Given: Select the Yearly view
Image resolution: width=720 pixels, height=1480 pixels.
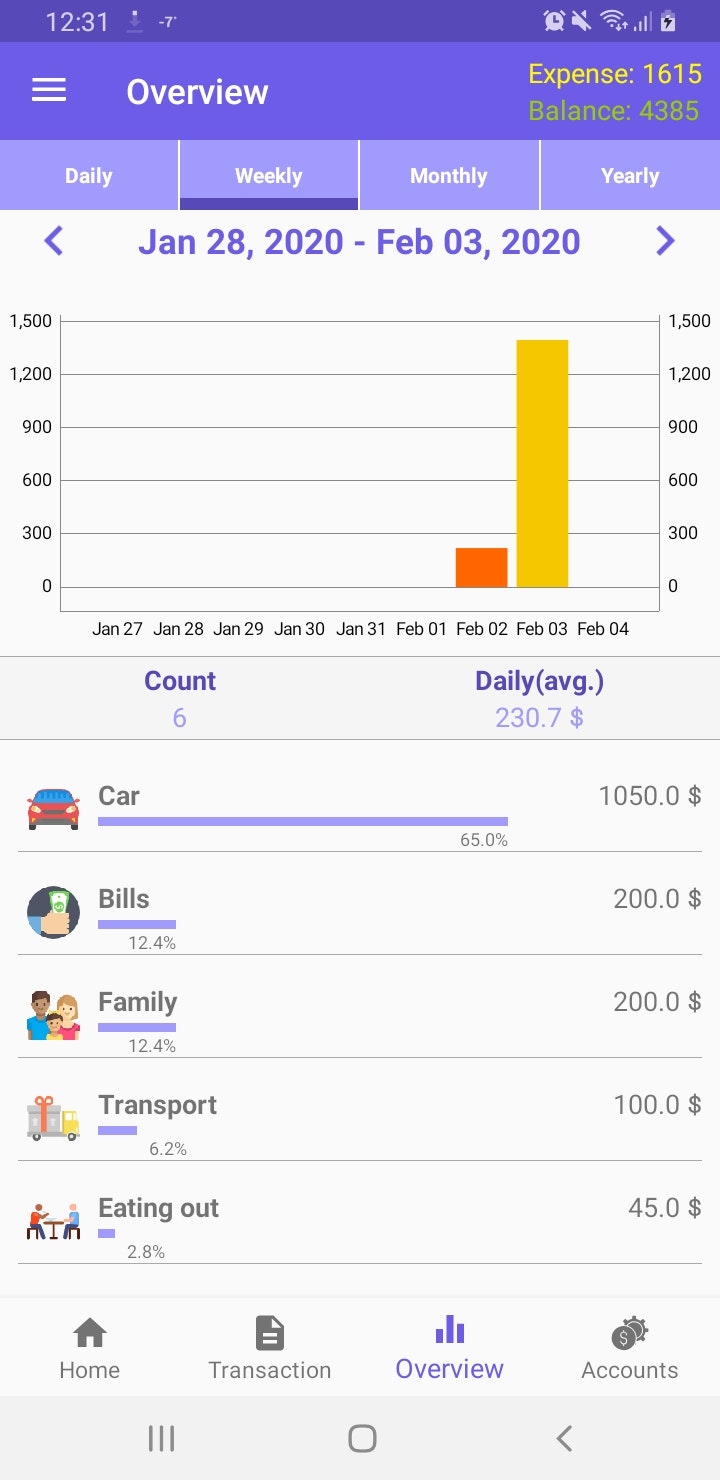Looking at the screenshot, I should (x=630, y=175).
